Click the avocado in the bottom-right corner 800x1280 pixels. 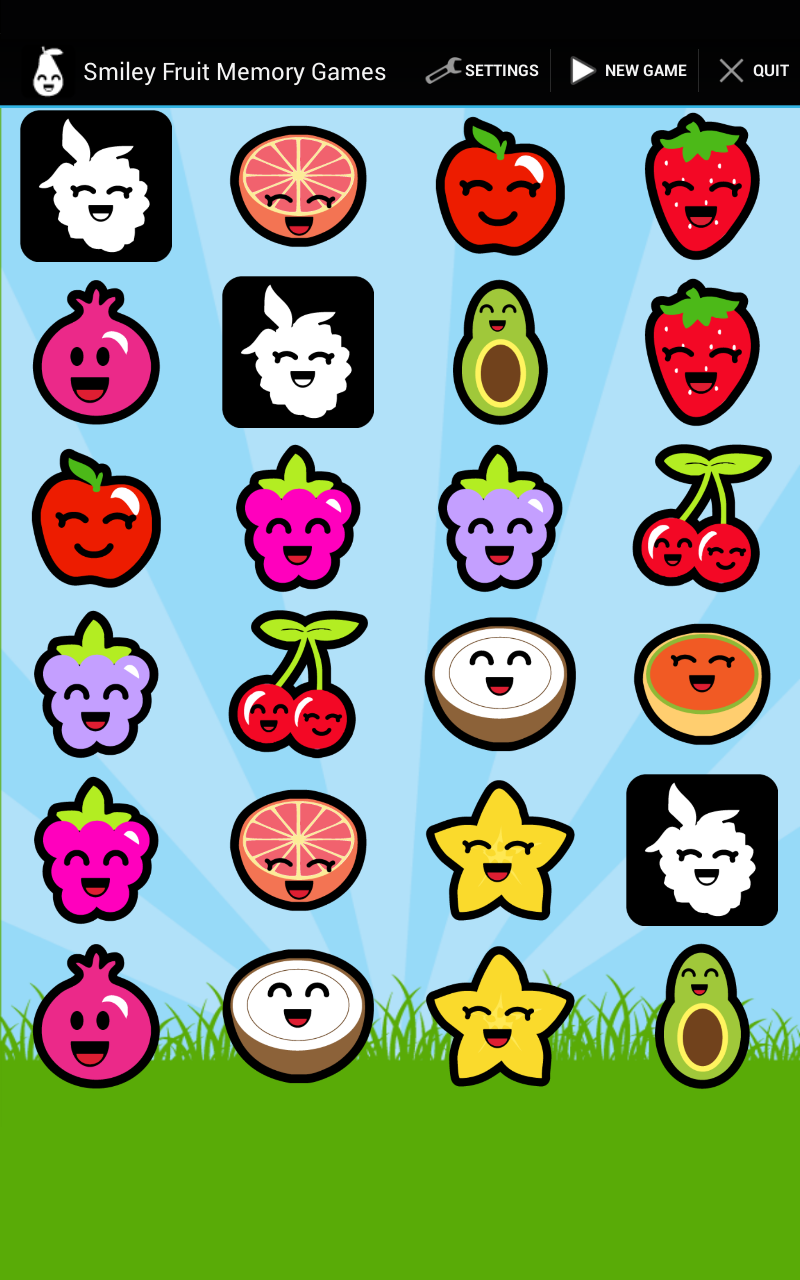point(702,1016)
